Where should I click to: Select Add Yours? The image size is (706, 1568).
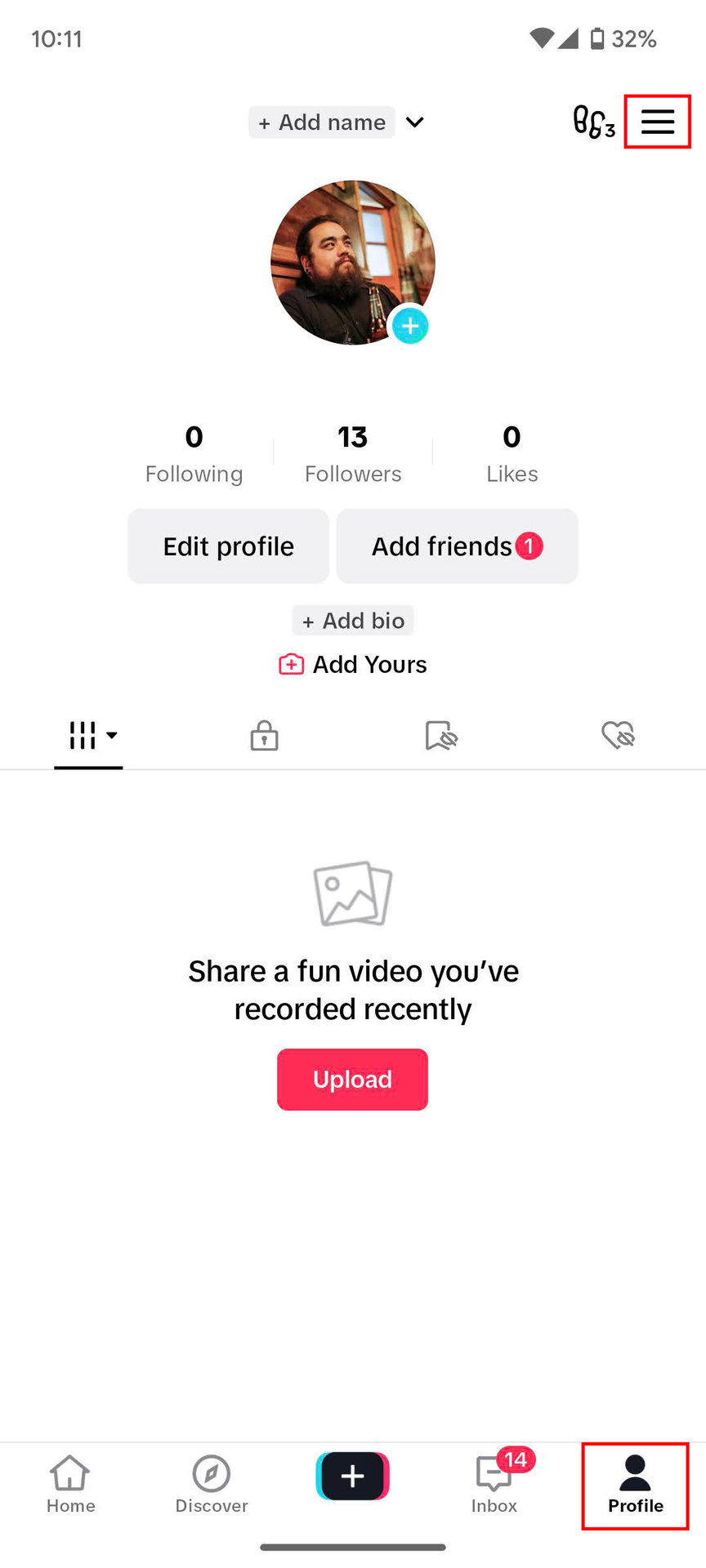[353, 665]
